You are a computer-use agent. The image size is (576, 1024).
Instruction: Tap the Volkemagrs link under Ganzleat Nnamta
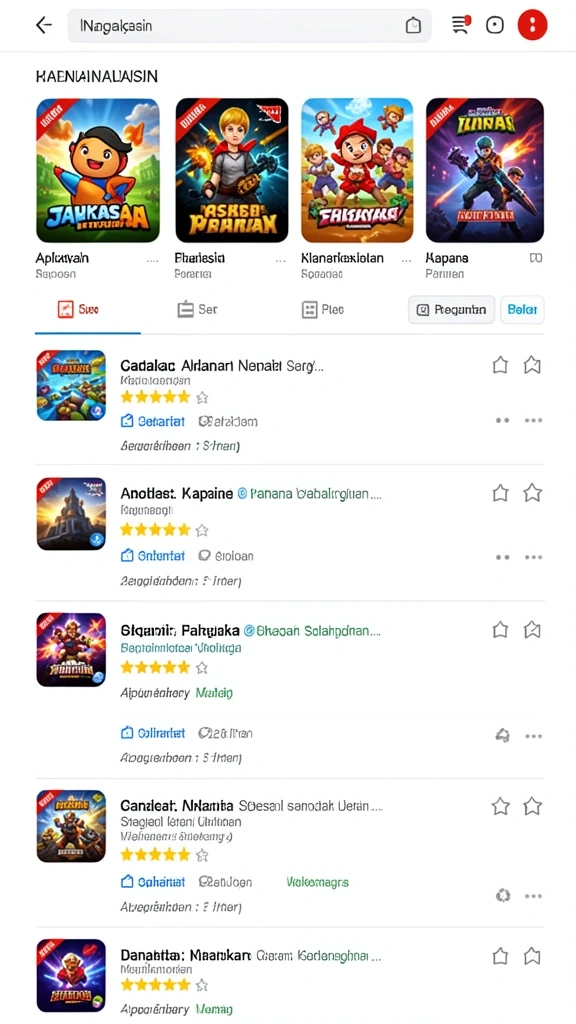click(x=317, y=882)
